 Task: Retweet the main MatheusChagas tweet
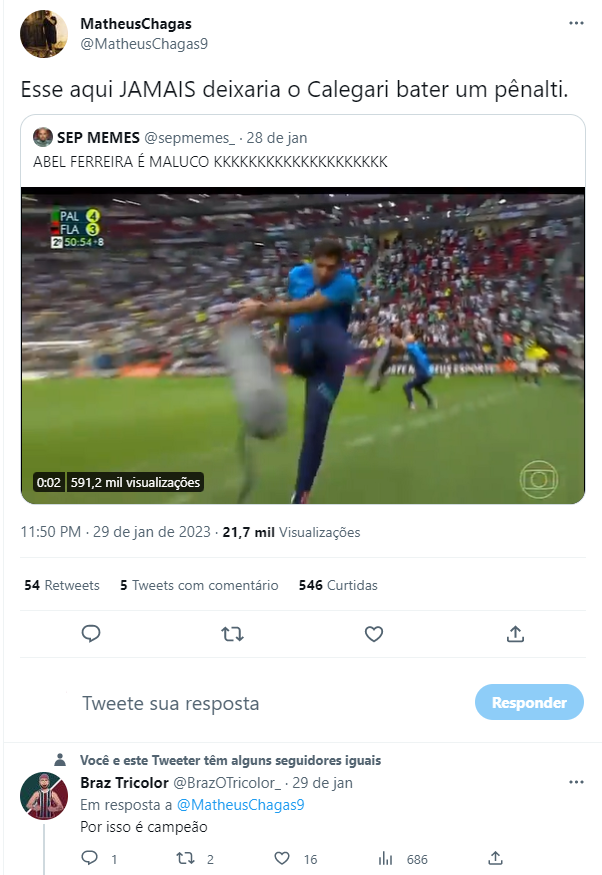(x=232, y=634)
